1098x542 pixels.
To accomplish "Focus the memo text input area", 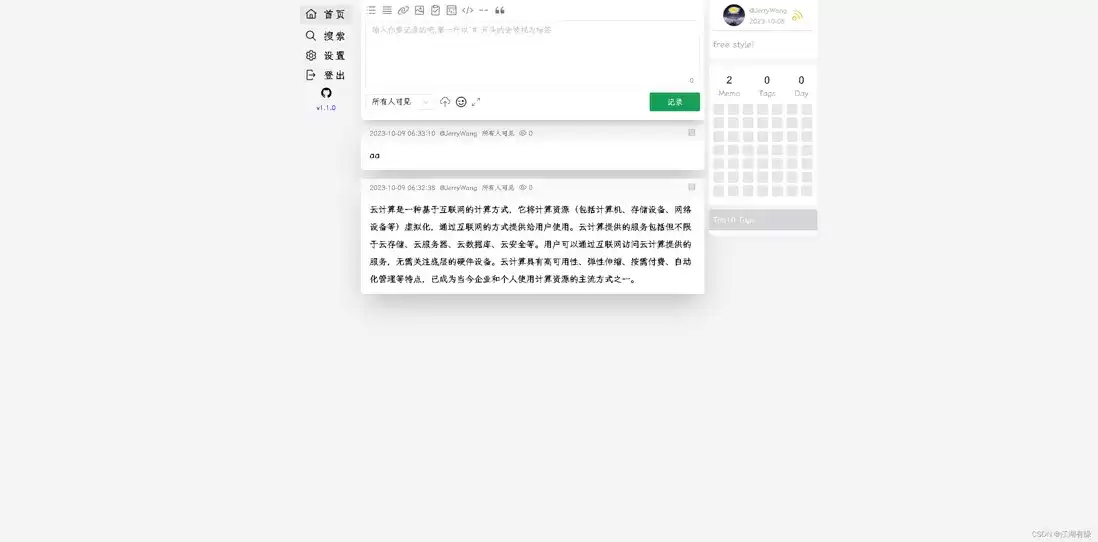I will coord(532,54).
